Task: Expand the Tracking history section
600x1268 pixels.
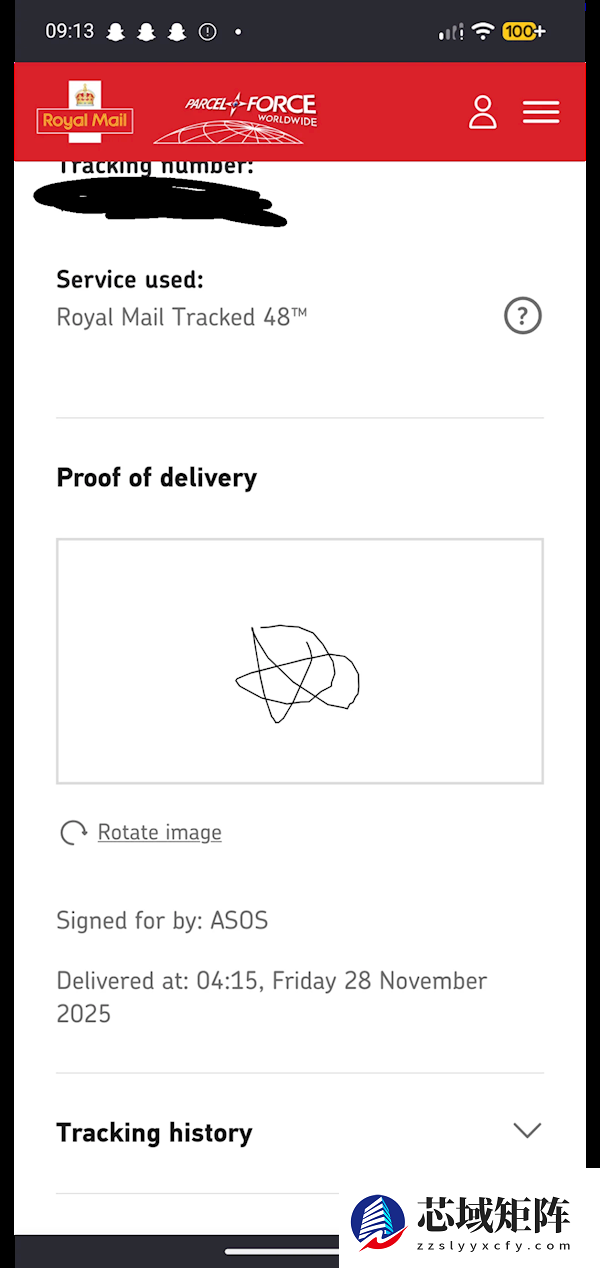Action: click(526, 1131)
